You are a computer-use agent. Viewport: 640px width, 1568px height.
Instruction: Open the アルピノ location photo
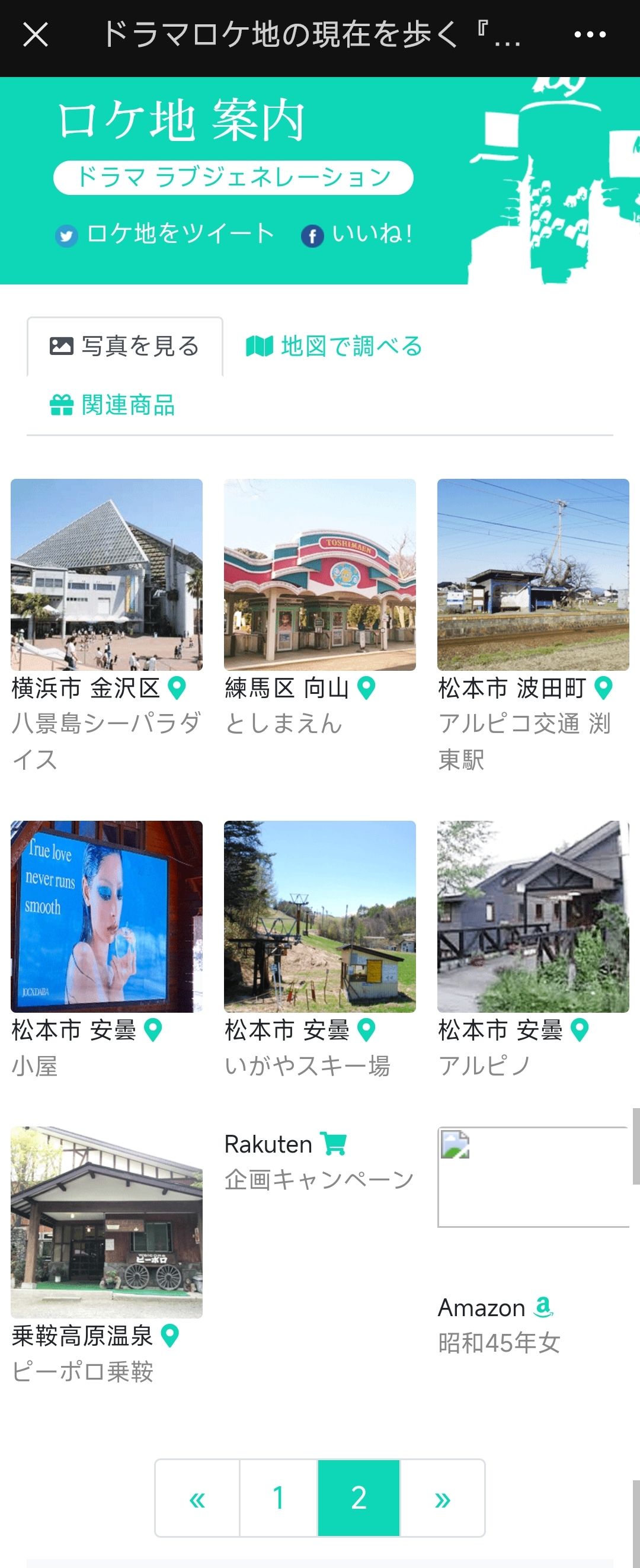click(x=533, y=916)
